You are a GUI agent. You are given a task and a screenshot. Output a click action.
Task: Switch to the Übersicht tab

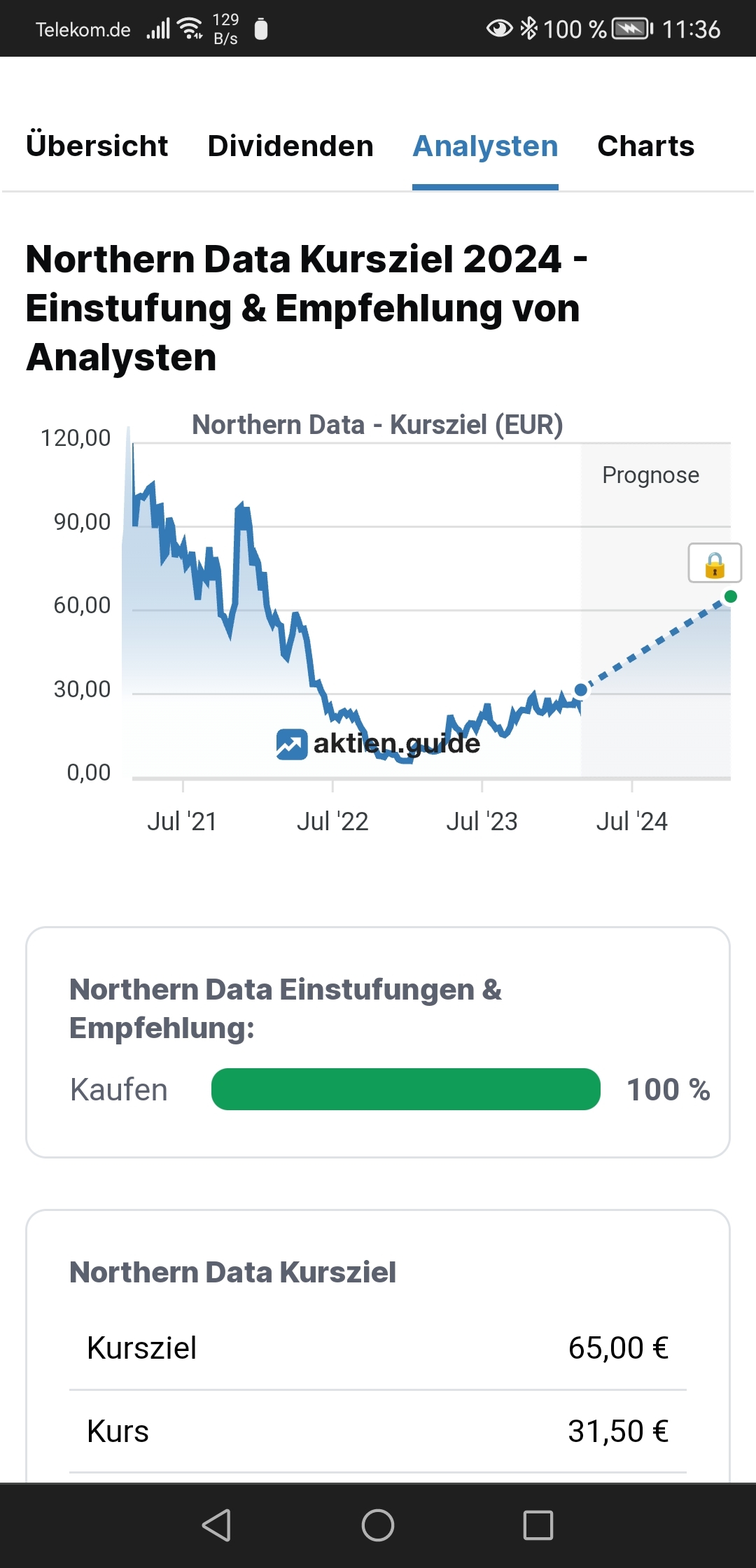tap(97, 146)
